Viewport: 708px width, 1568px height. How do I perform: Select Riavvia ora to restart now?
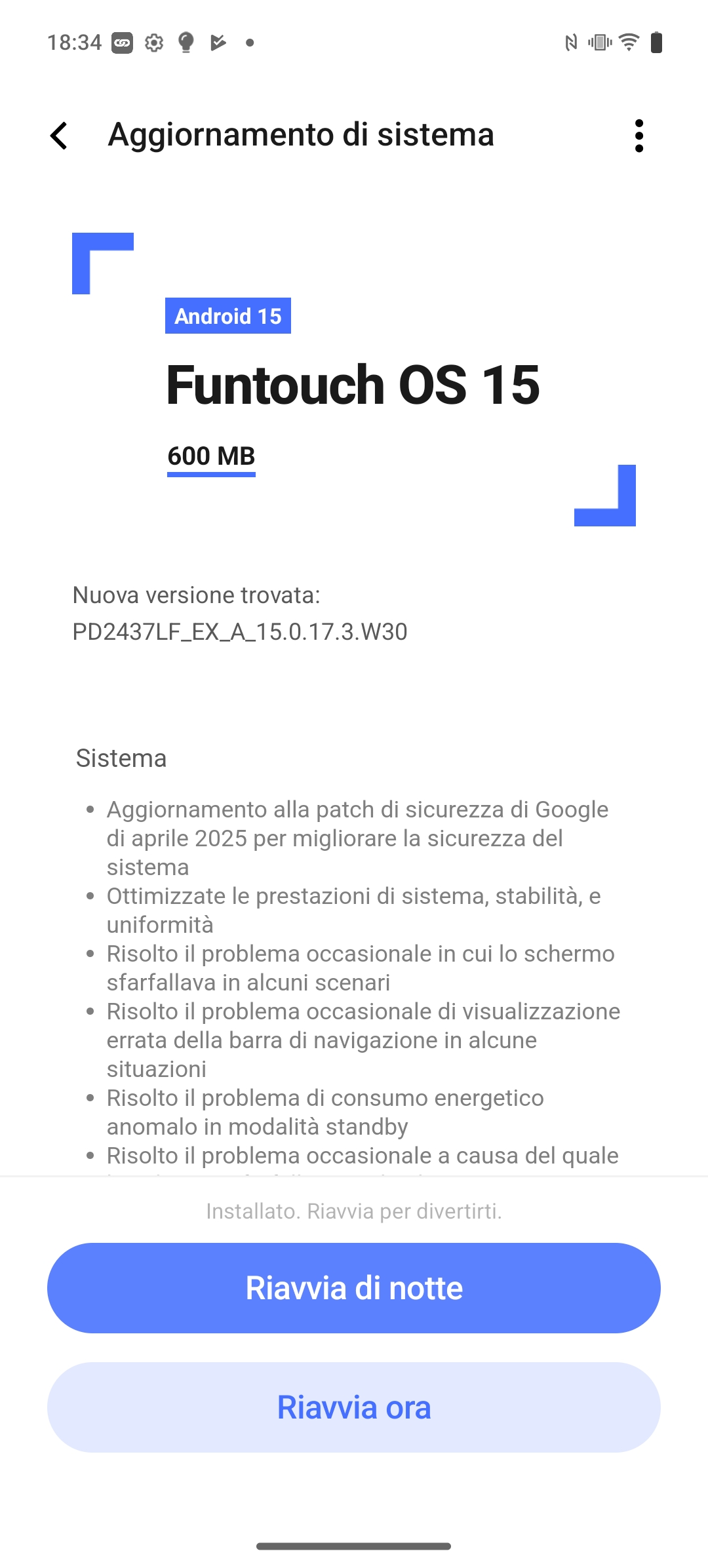click(354, 1407)
